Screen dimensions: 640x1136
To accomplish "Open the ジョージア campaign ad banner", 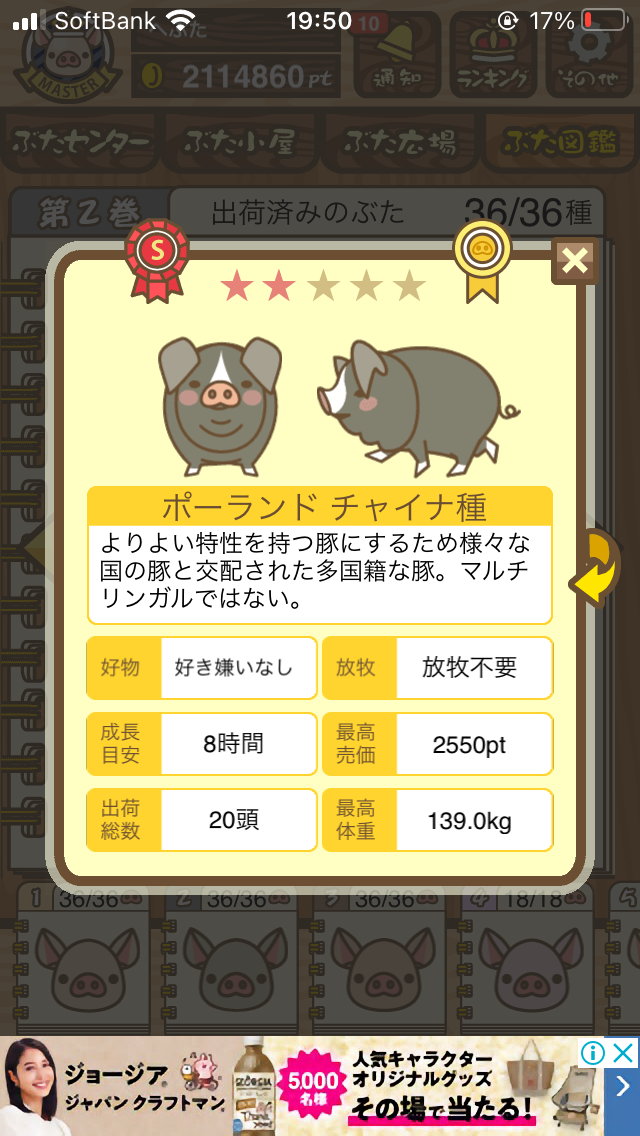I will (x=300, y=1086).
